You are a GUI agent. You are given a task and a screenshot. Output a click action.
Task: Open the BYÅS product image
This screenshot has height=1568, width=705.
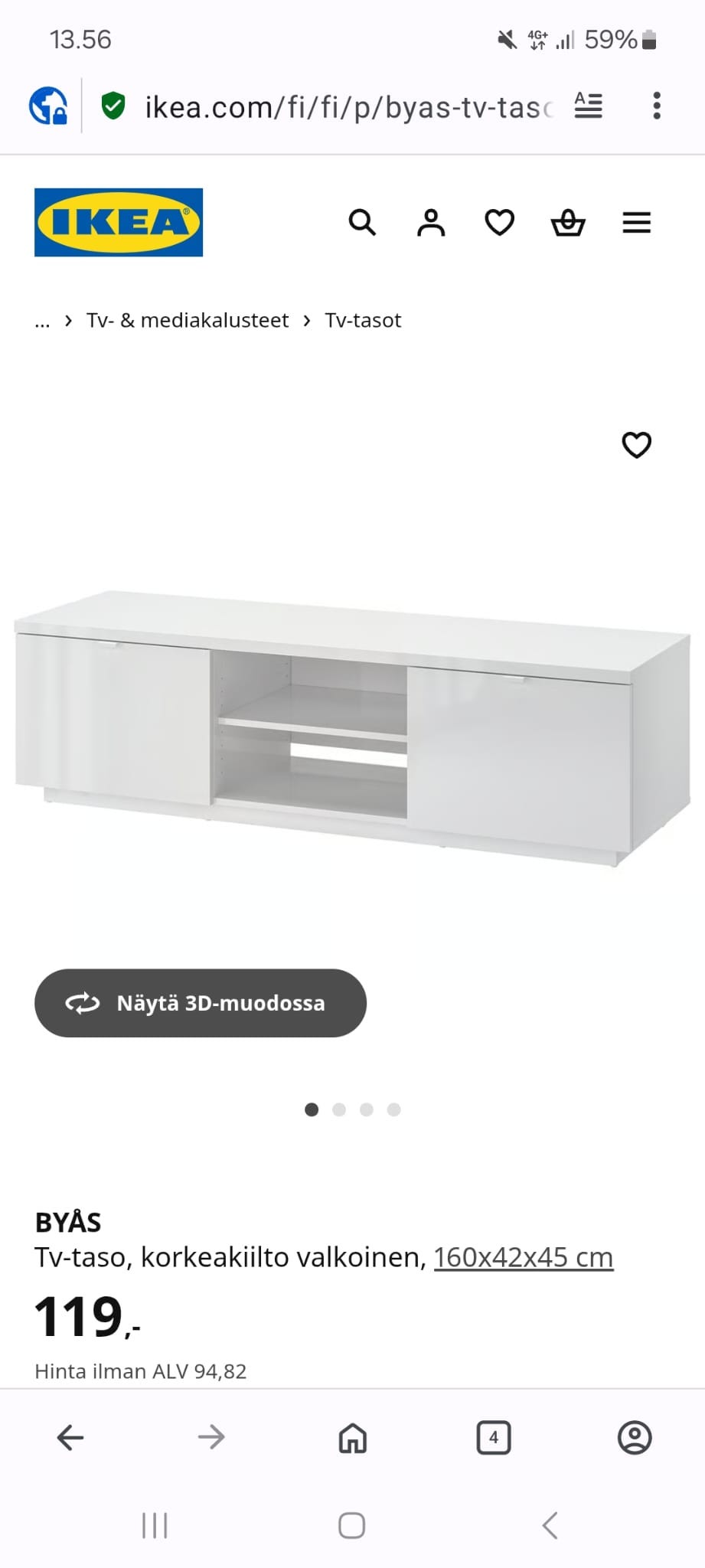click(352, 727)
